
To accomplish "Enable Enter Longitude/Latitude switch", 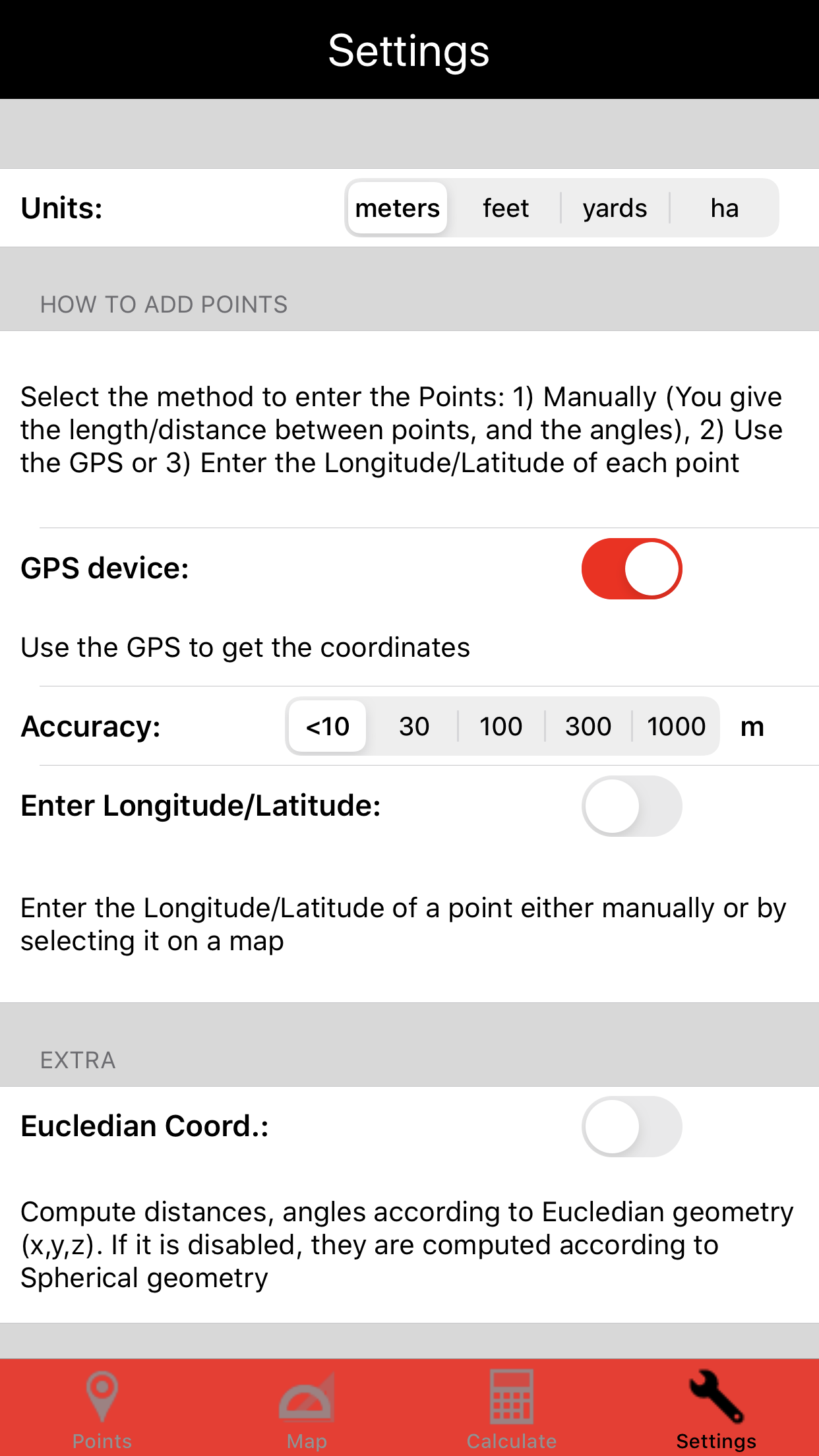I will coord(632,806).
